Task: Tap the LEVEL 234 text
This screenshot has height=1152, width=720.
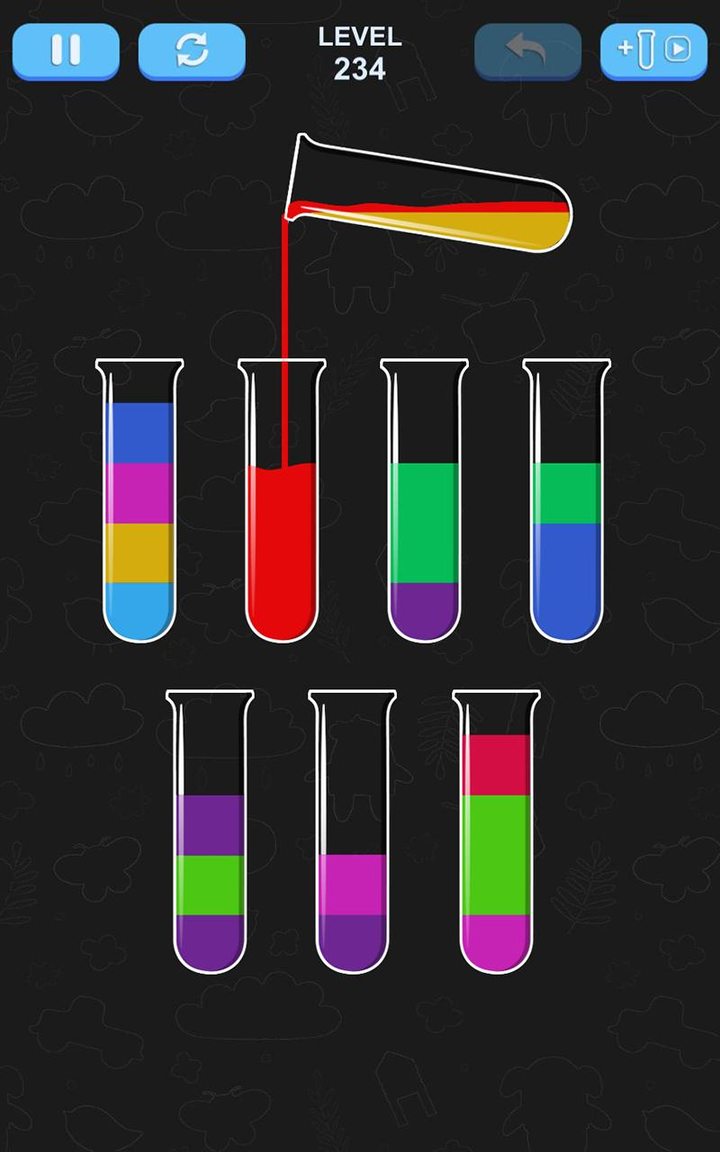Action: (x=360, y=52)
